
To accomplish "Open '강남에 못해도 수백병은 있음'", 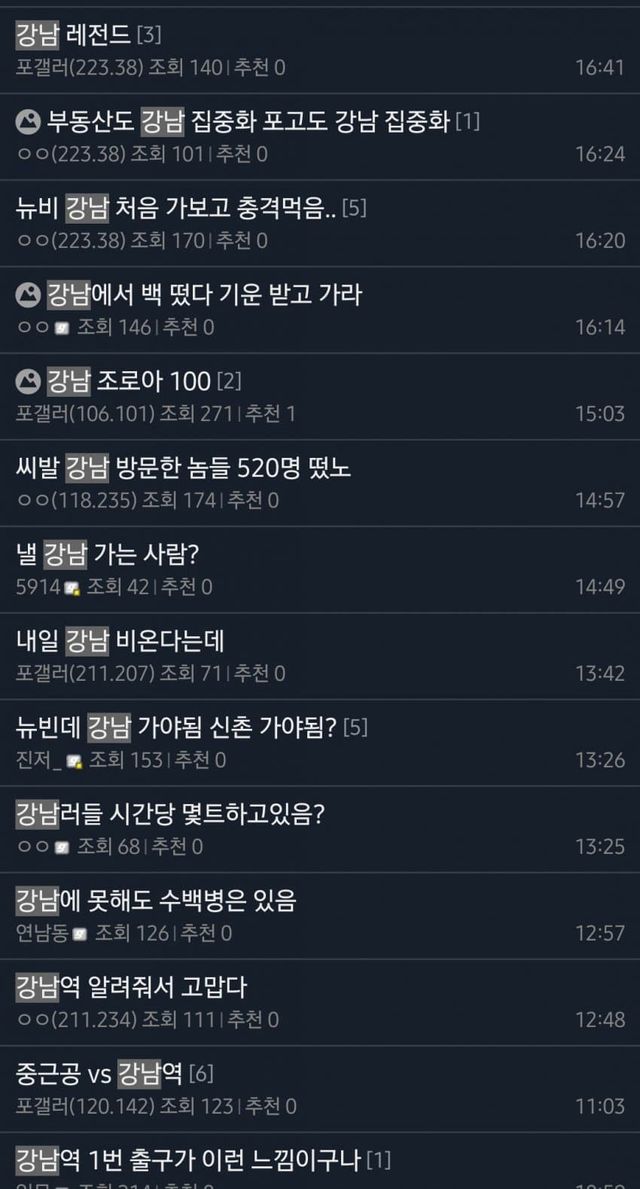I will click(x=156, y=900).
